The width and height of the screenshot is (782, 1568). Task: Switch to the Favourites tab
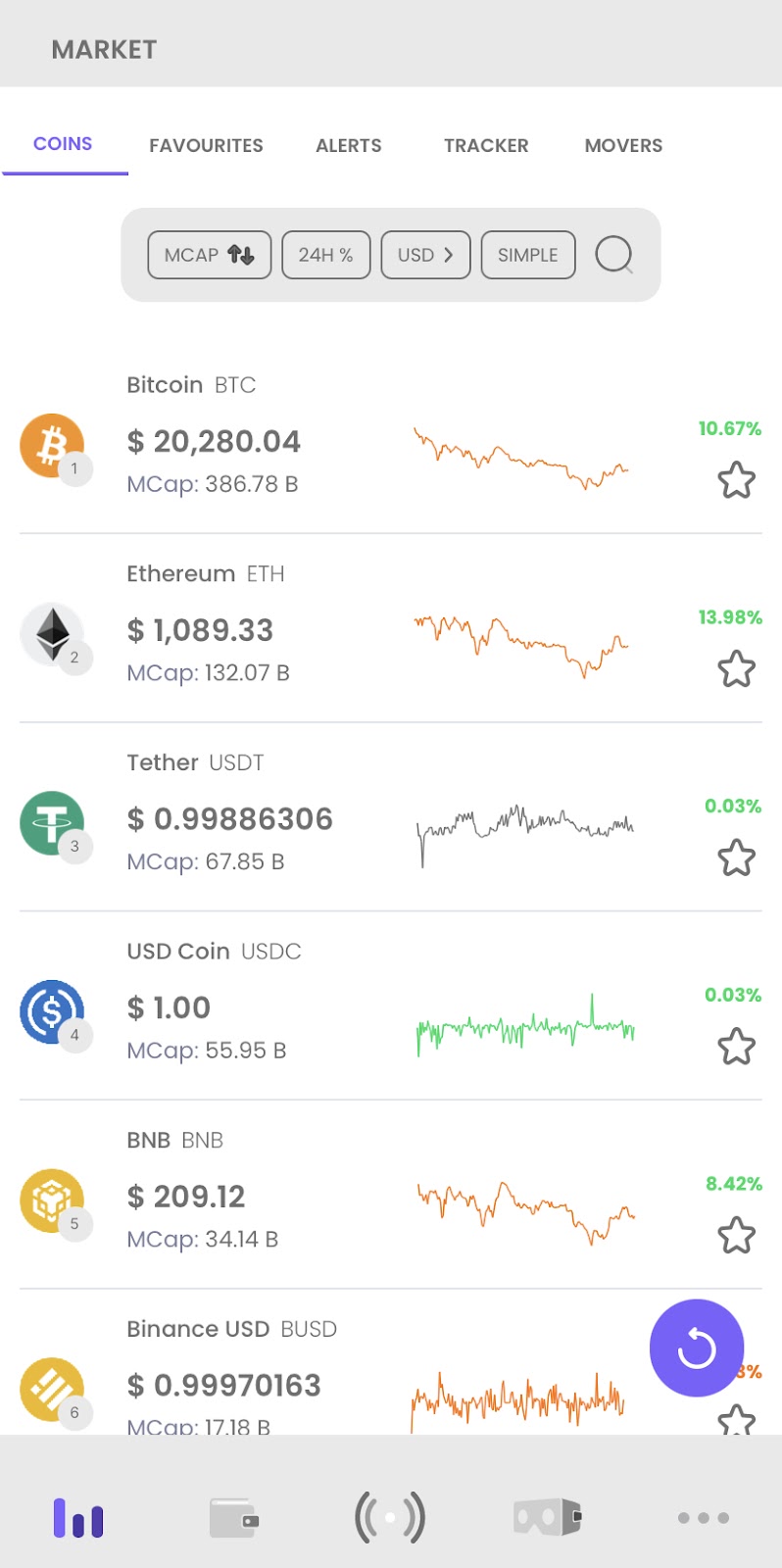(x=206, y=145)
